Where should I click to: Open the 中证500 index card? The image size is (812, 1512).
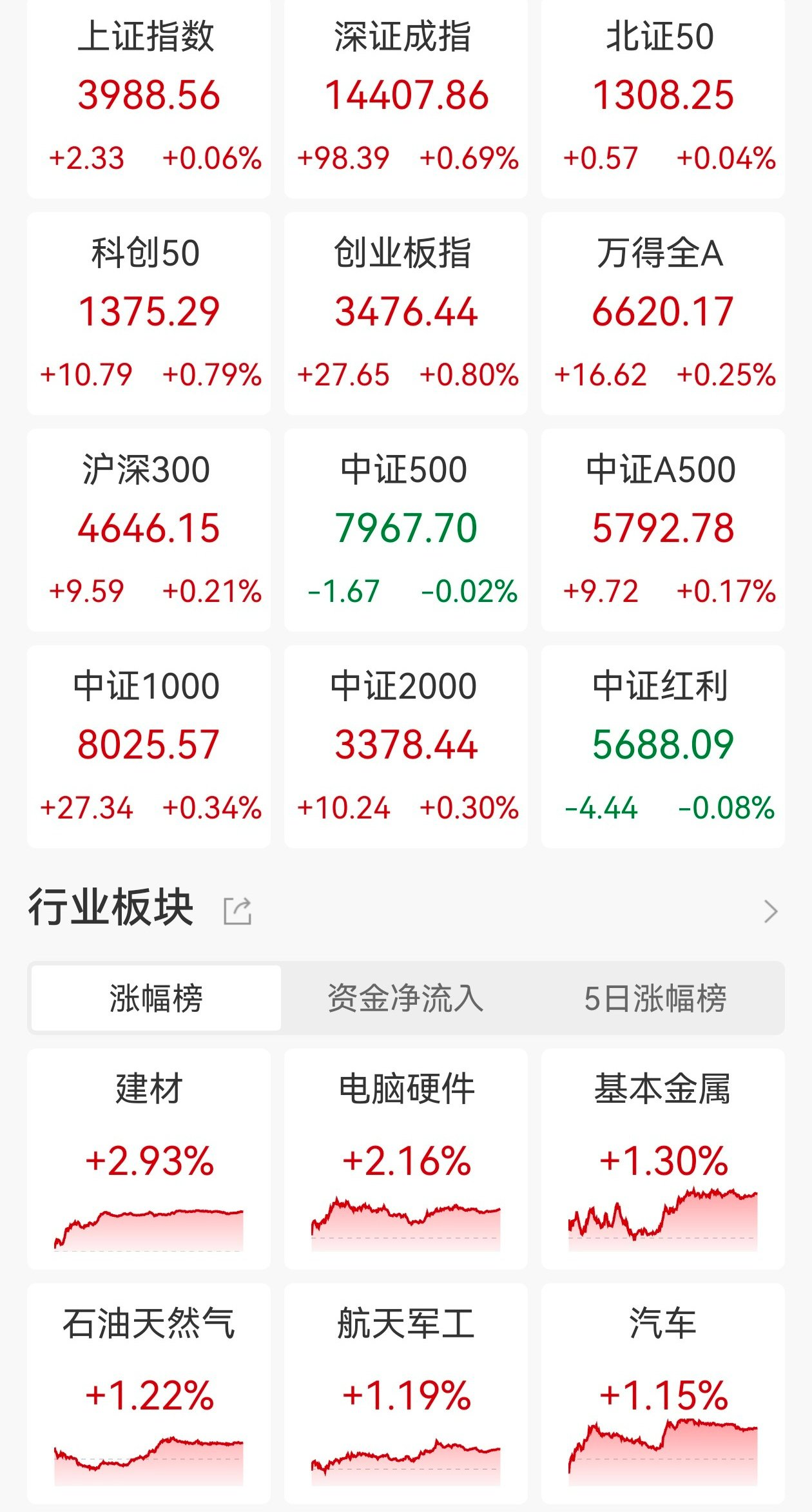pyautogui.click(x=406, y=530)
